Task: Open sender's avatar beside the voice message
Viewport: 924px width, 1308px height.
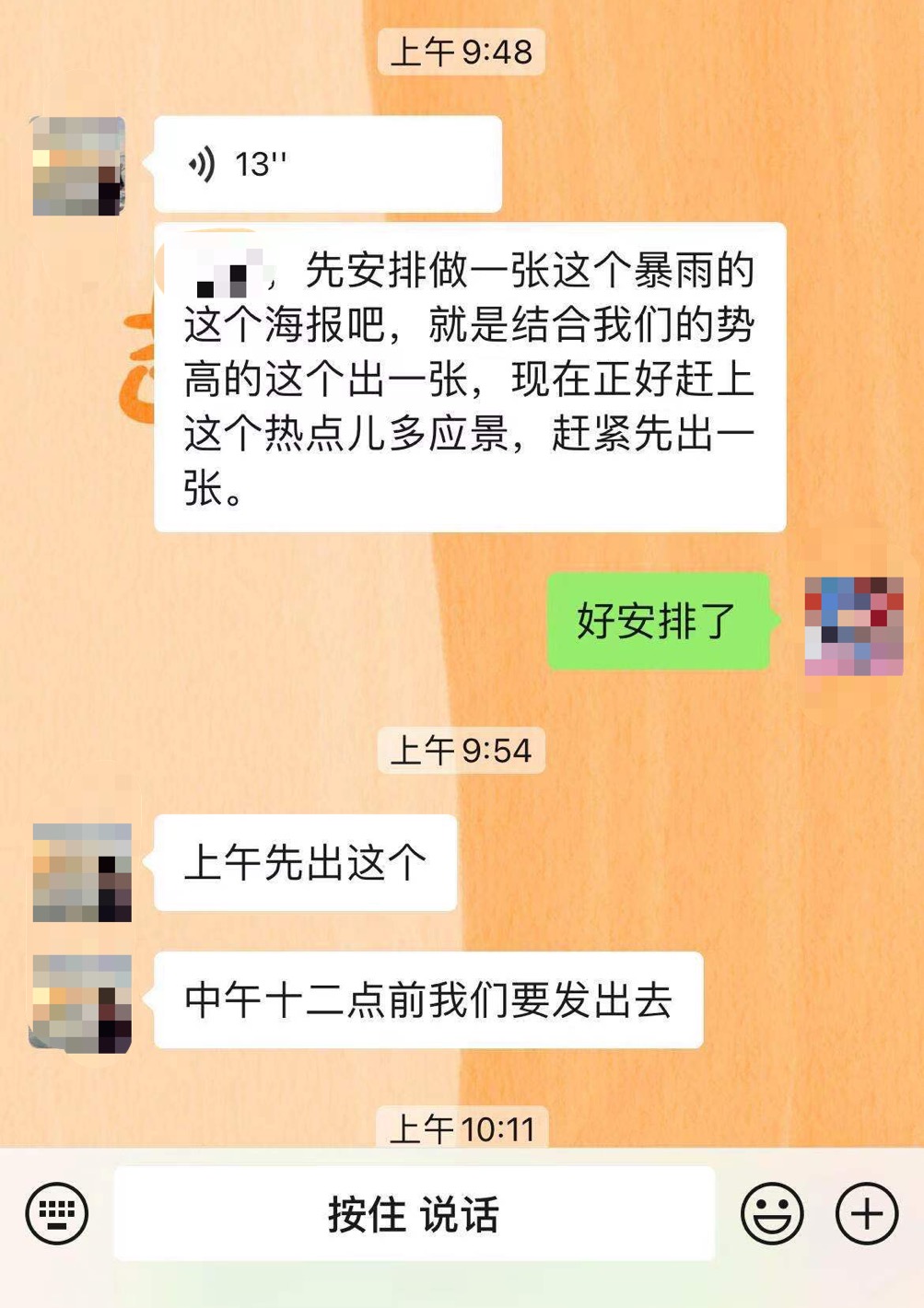Action: click(79, 166)
